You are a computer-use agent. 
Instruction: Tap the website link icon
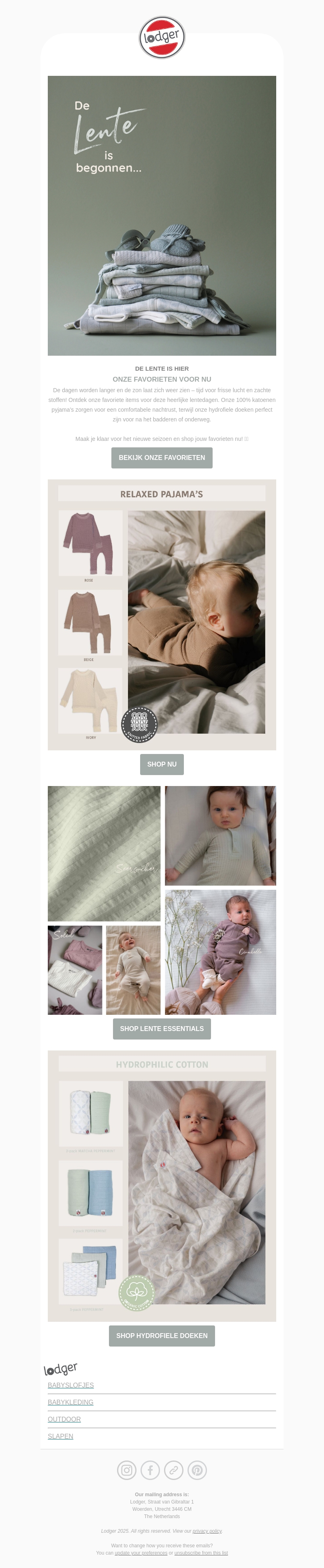click(x=173, y=1470)
